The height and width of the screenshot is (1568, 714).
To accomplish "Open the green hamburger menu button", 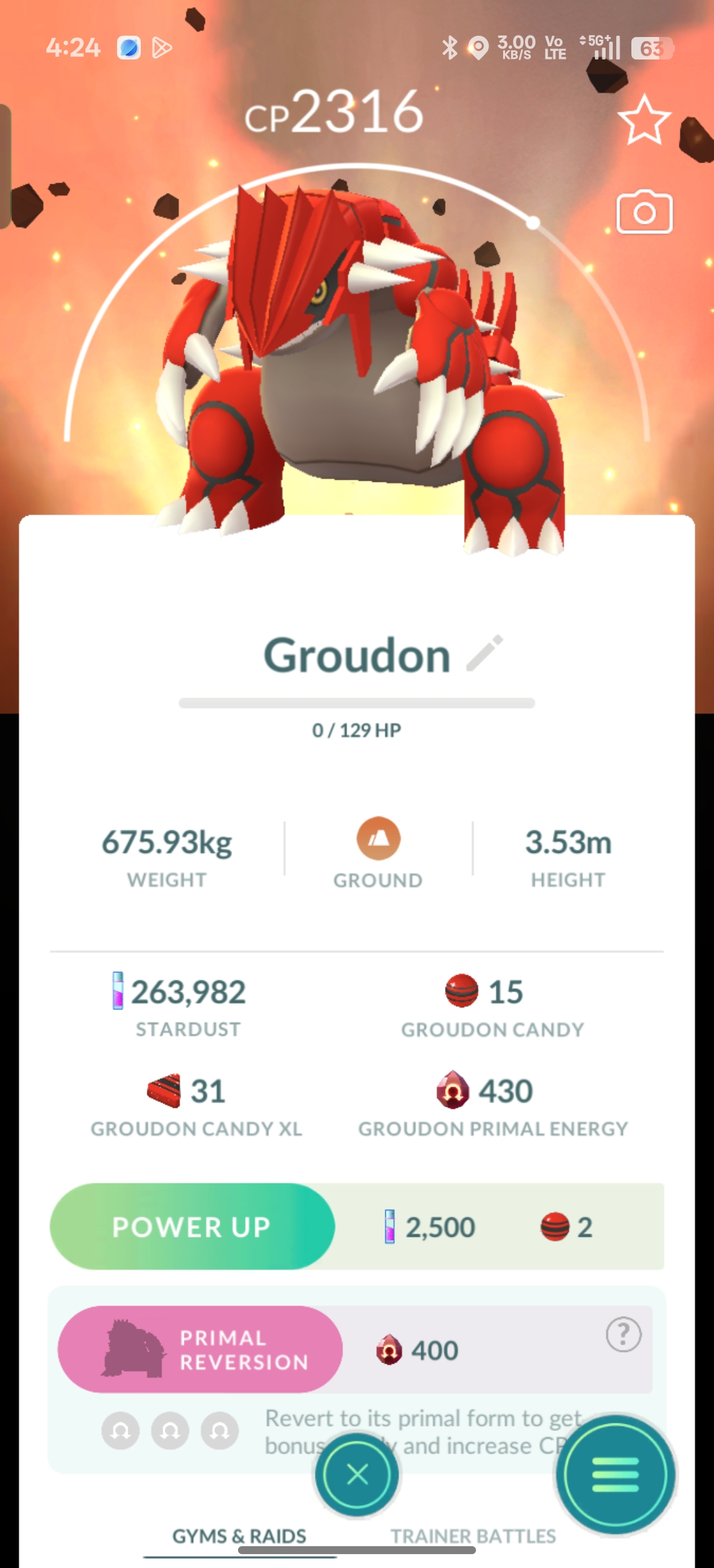I will pyautogui.click(x=615, y=1474).
